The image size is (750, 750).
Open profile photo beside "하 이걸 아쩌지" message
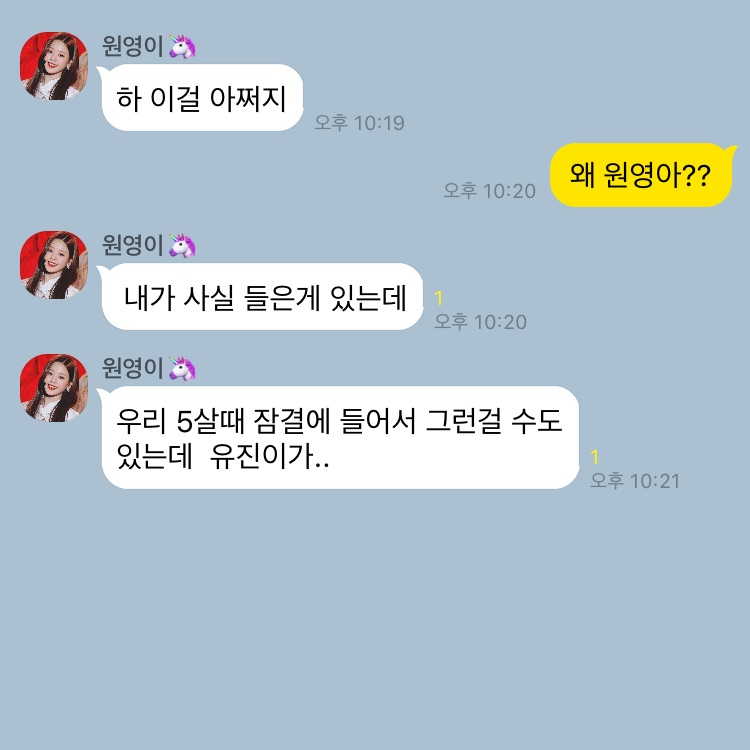(x=55, y=66)
